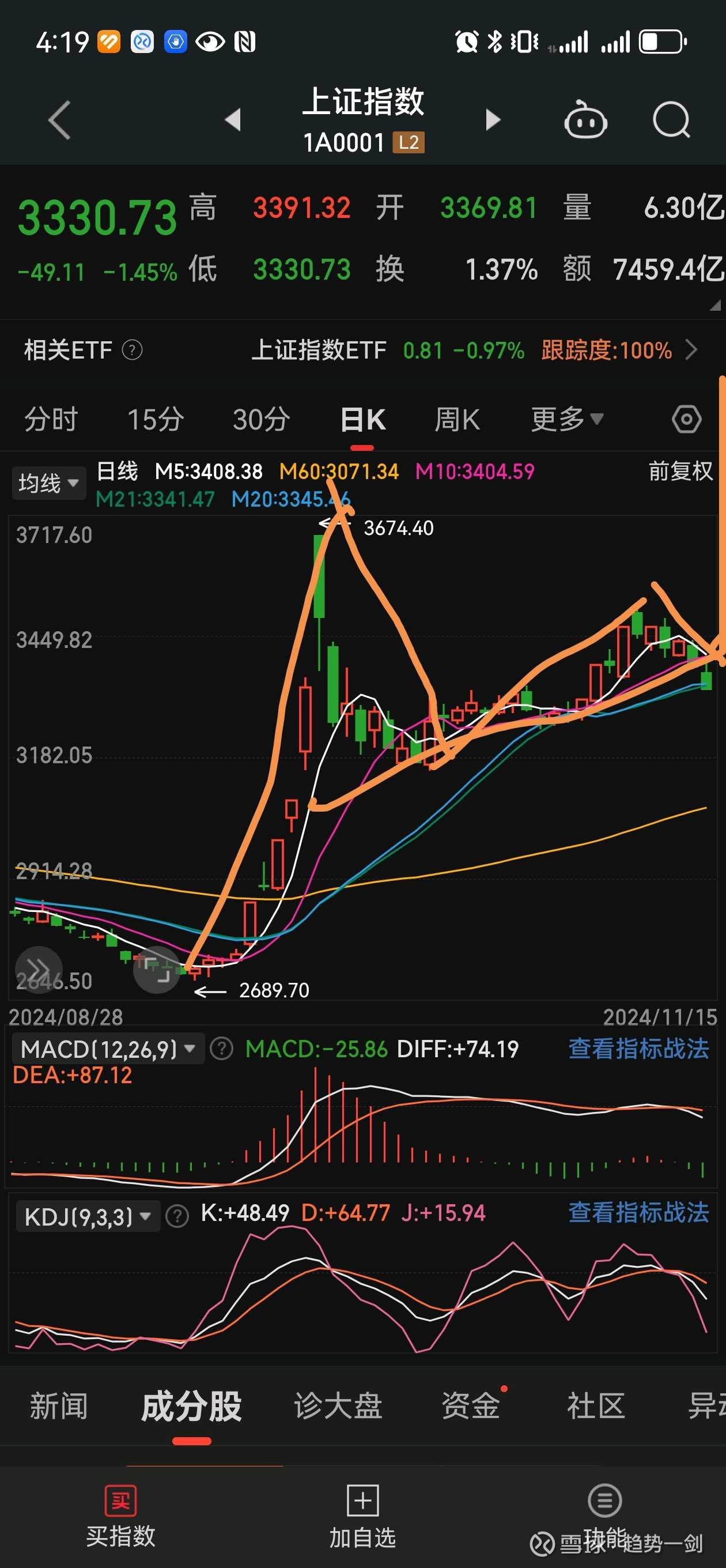This screenshot has height=1568, width=726.
Task: View 查看指标战法 link beside MACD
Action: point(638,1049)
